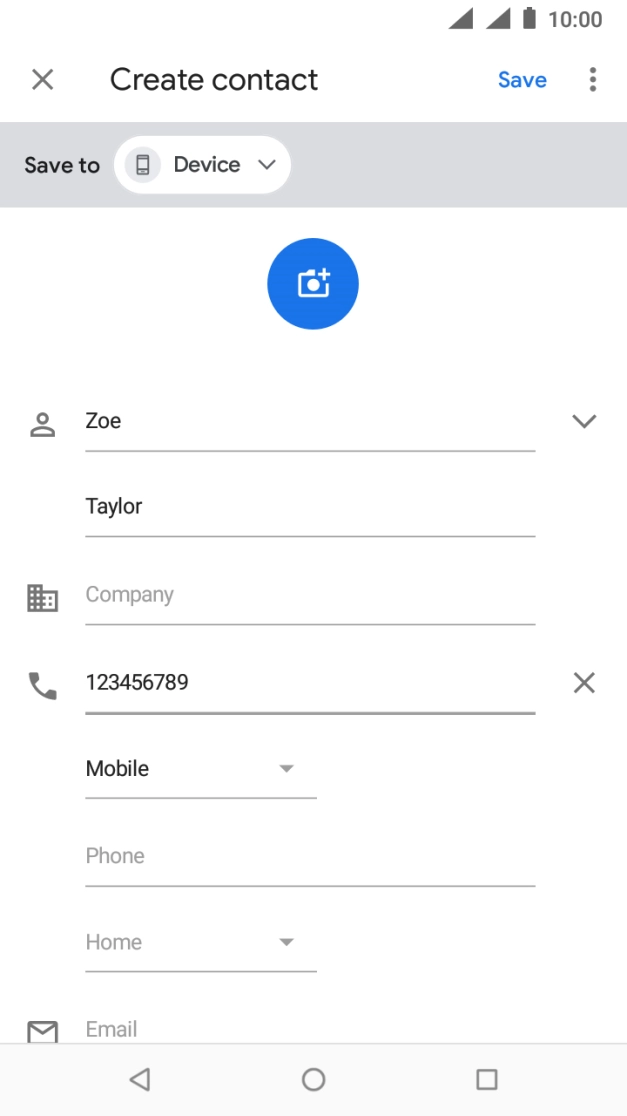Close the Create contact screen
Image resolution: width=627 pixels, height=1116 pixels.
[42, 80]
